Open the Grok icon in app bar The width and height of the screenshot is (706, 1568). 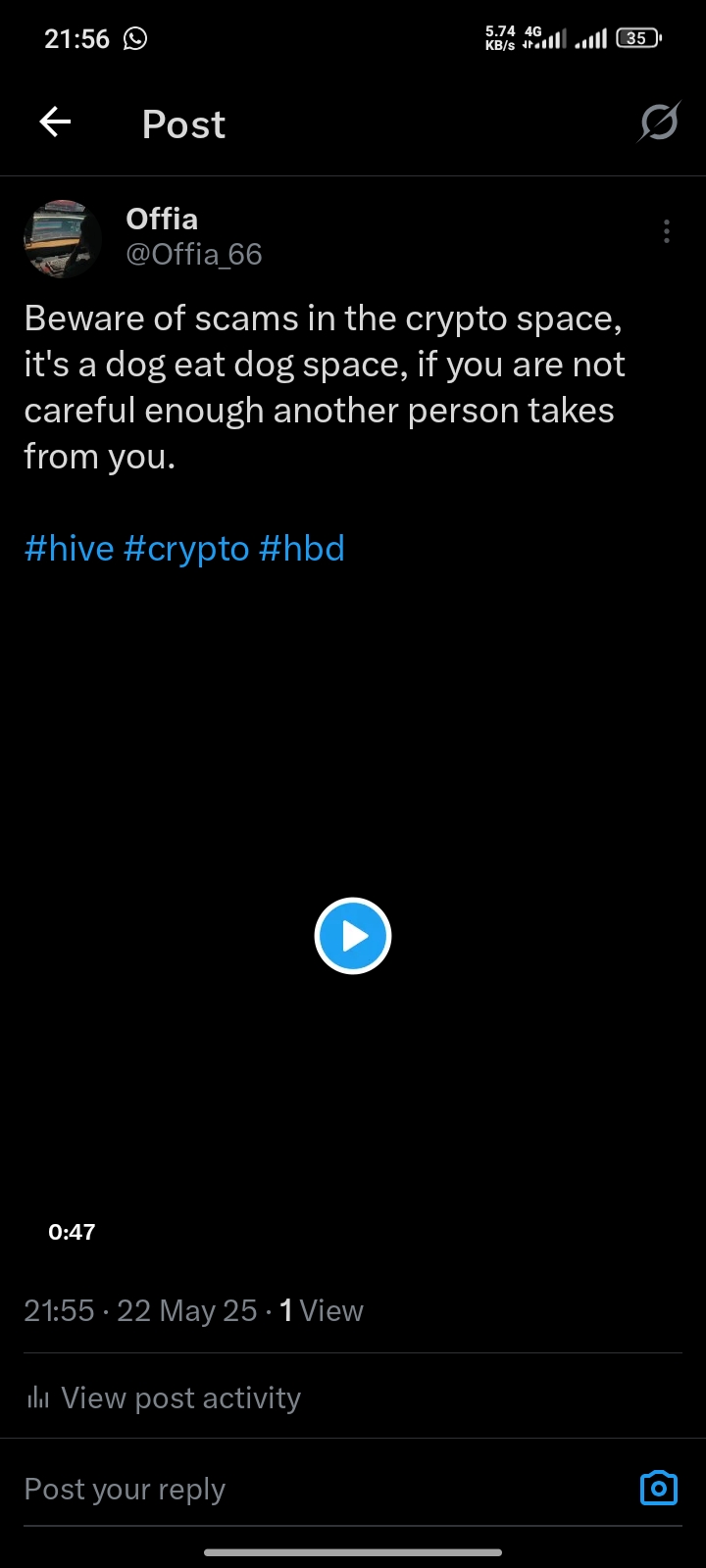[659, 122]
